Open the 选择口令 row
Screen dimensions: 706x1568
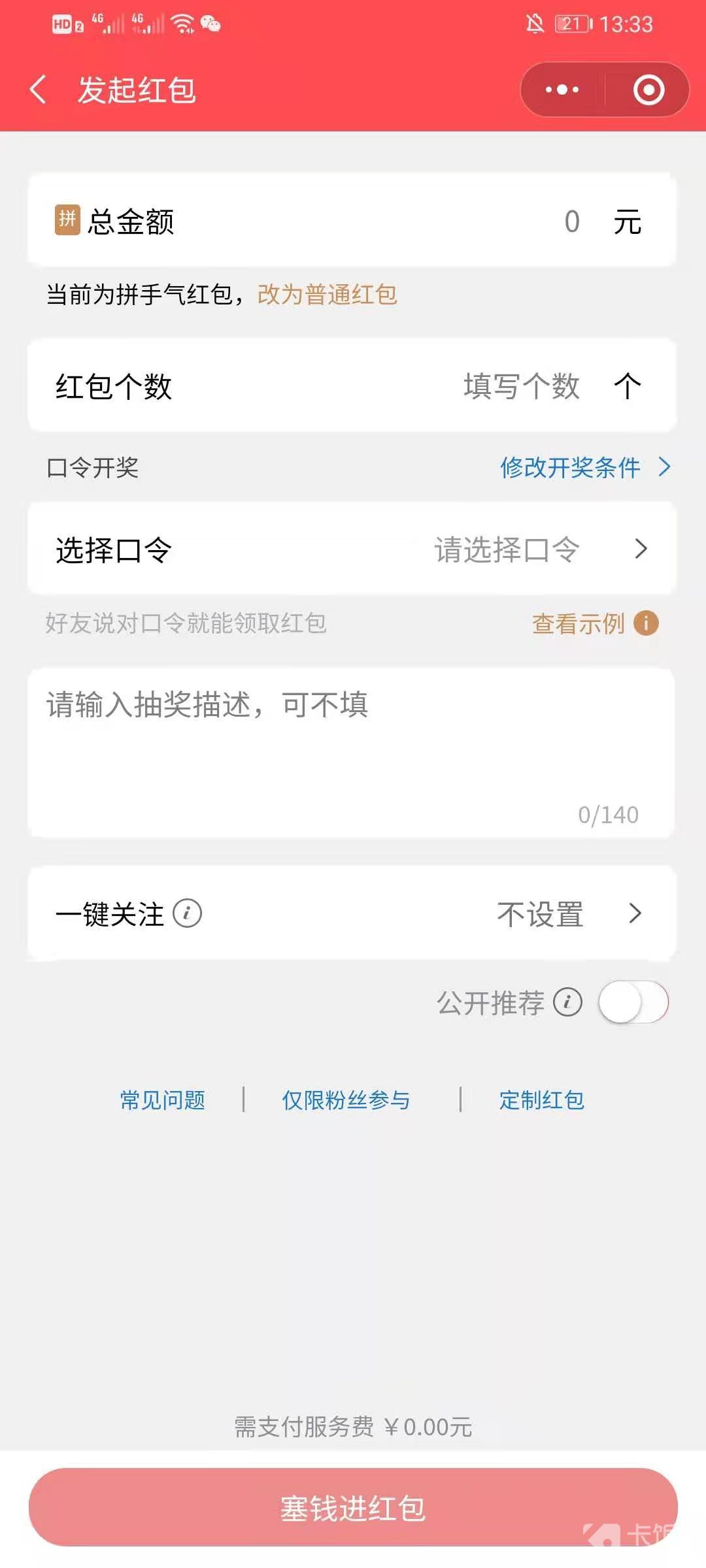pyautogui.click(x=352, y=549)
